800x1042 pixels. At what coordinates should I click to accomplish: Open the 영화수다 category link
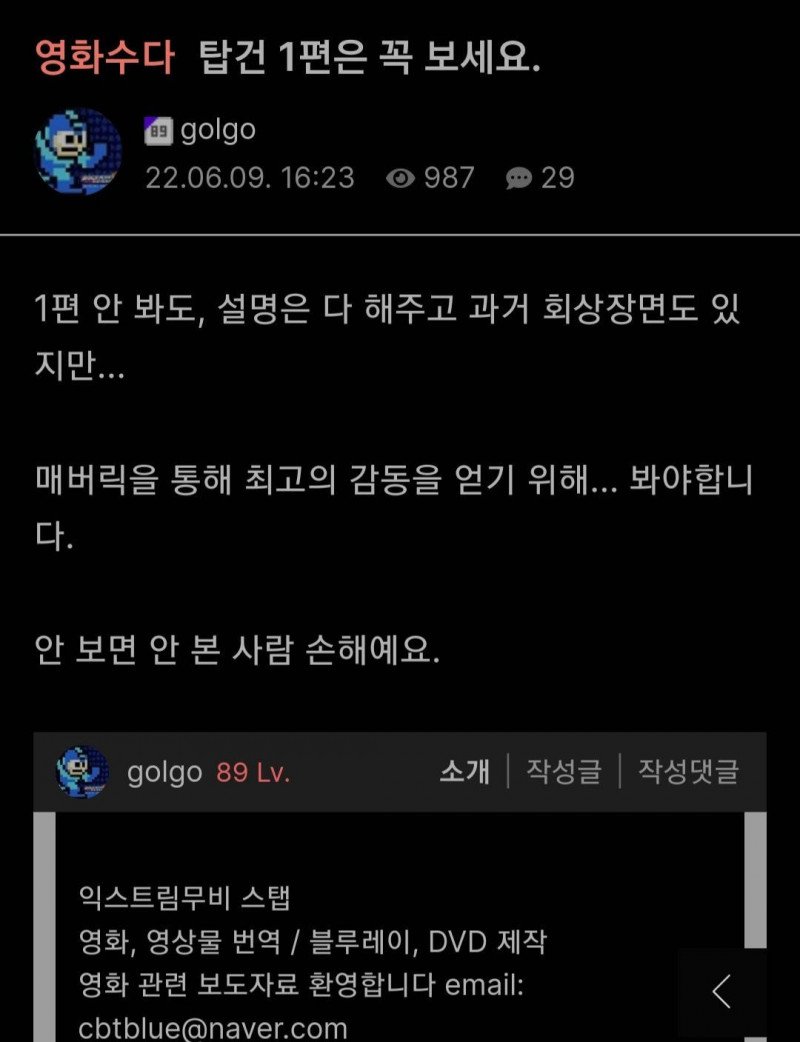[104, 59]
